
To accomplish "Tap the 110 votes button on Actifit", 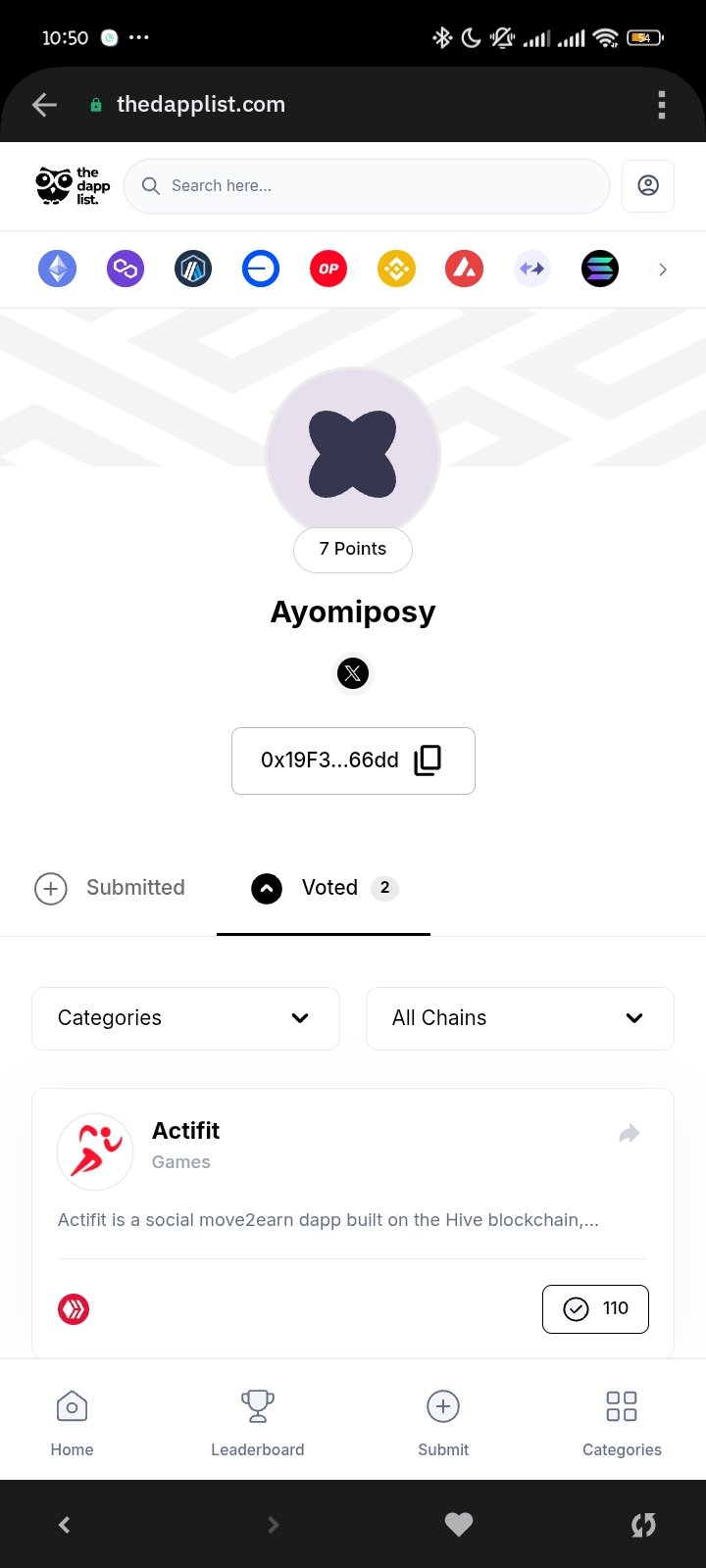I will click(595, 1309).
